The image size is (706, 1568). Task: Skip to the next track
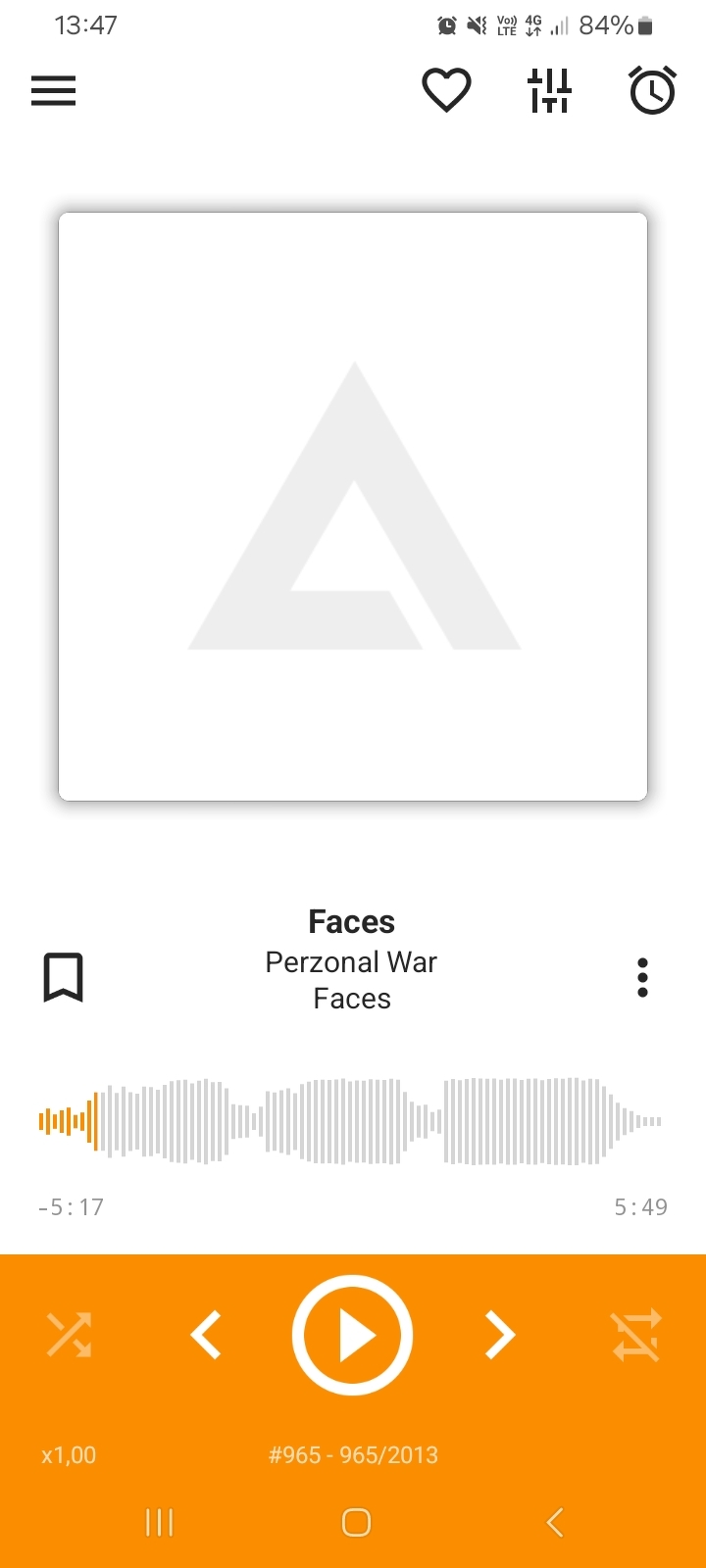pos(500,1335)
